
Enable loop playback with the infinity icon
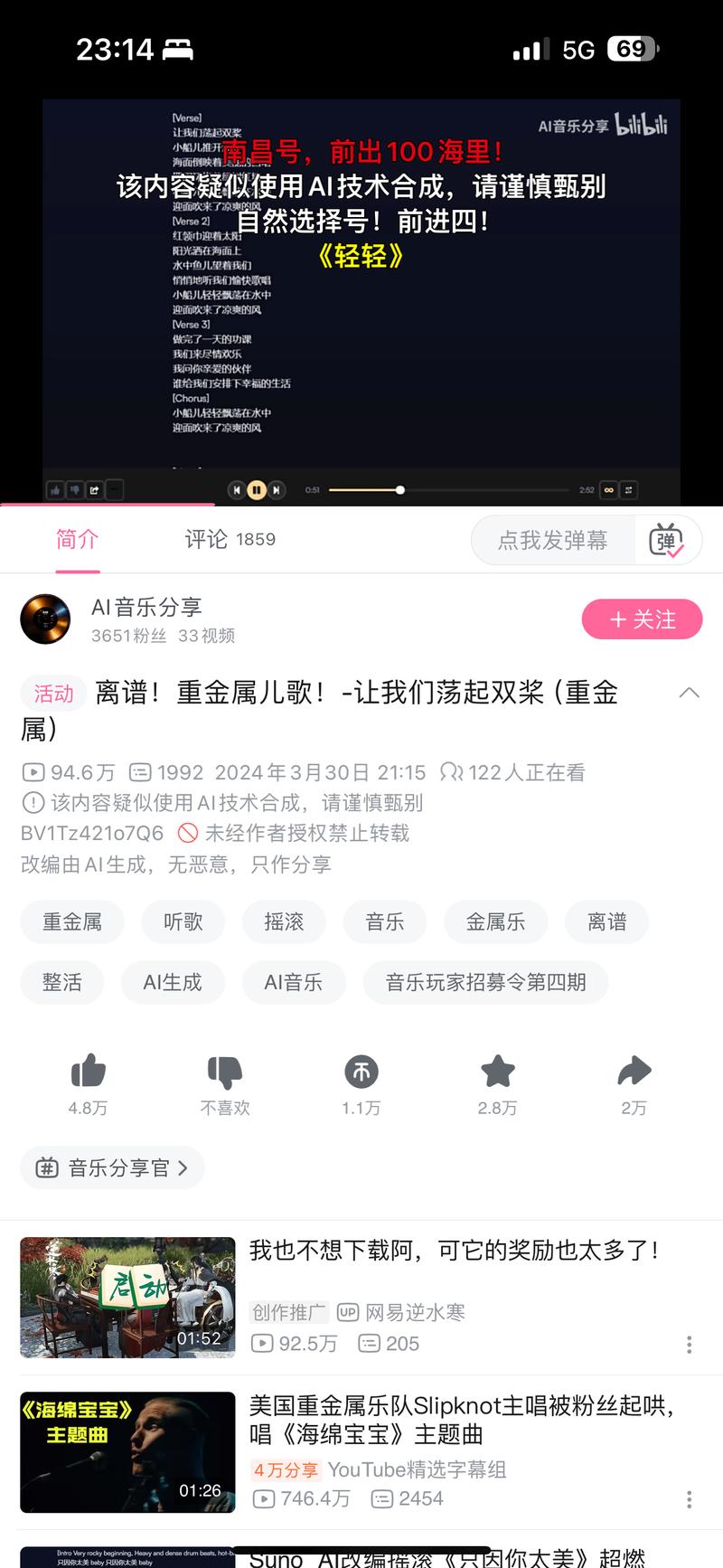click(609, 490)
